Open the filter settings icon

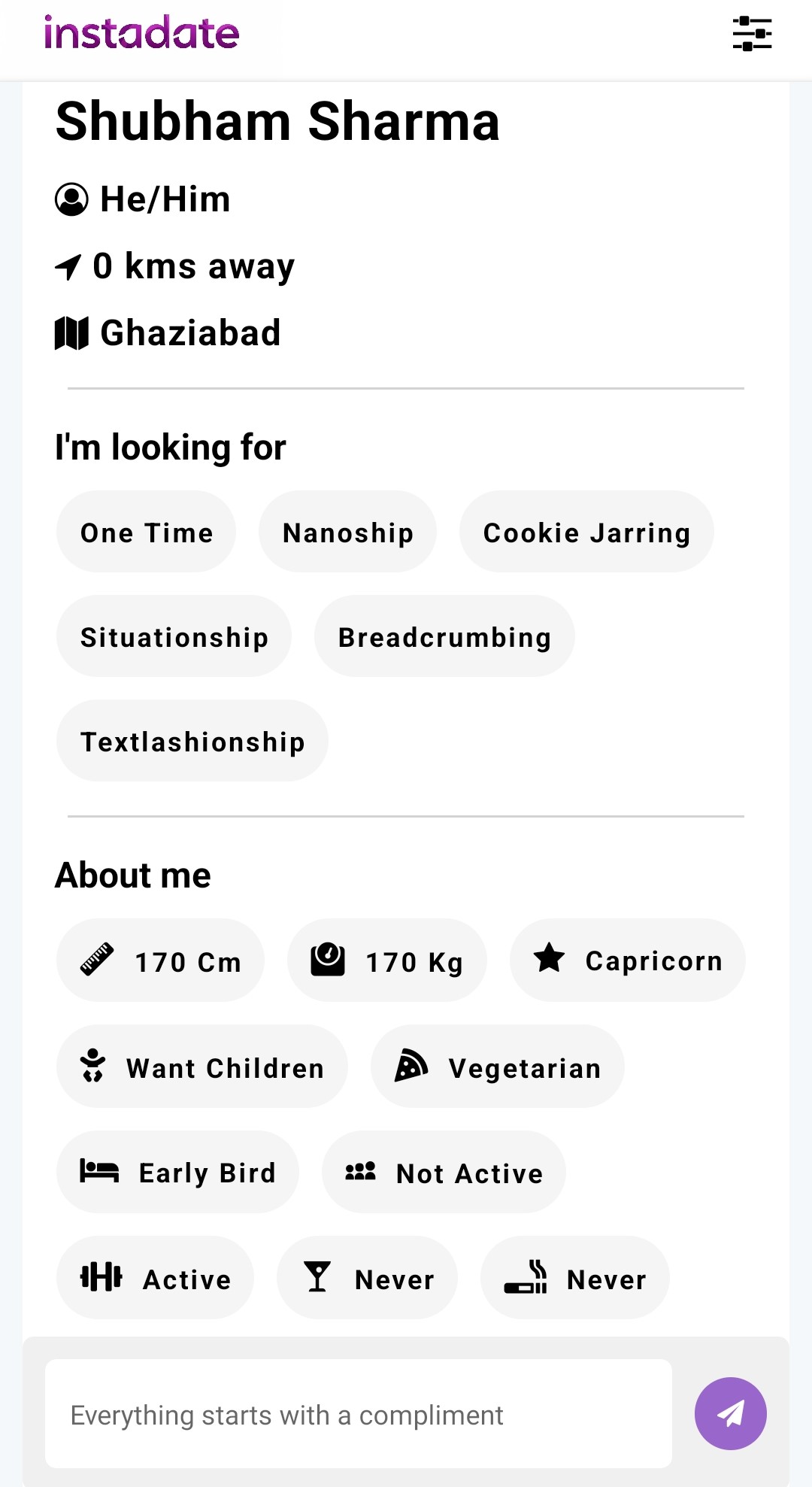click(752, 34)
